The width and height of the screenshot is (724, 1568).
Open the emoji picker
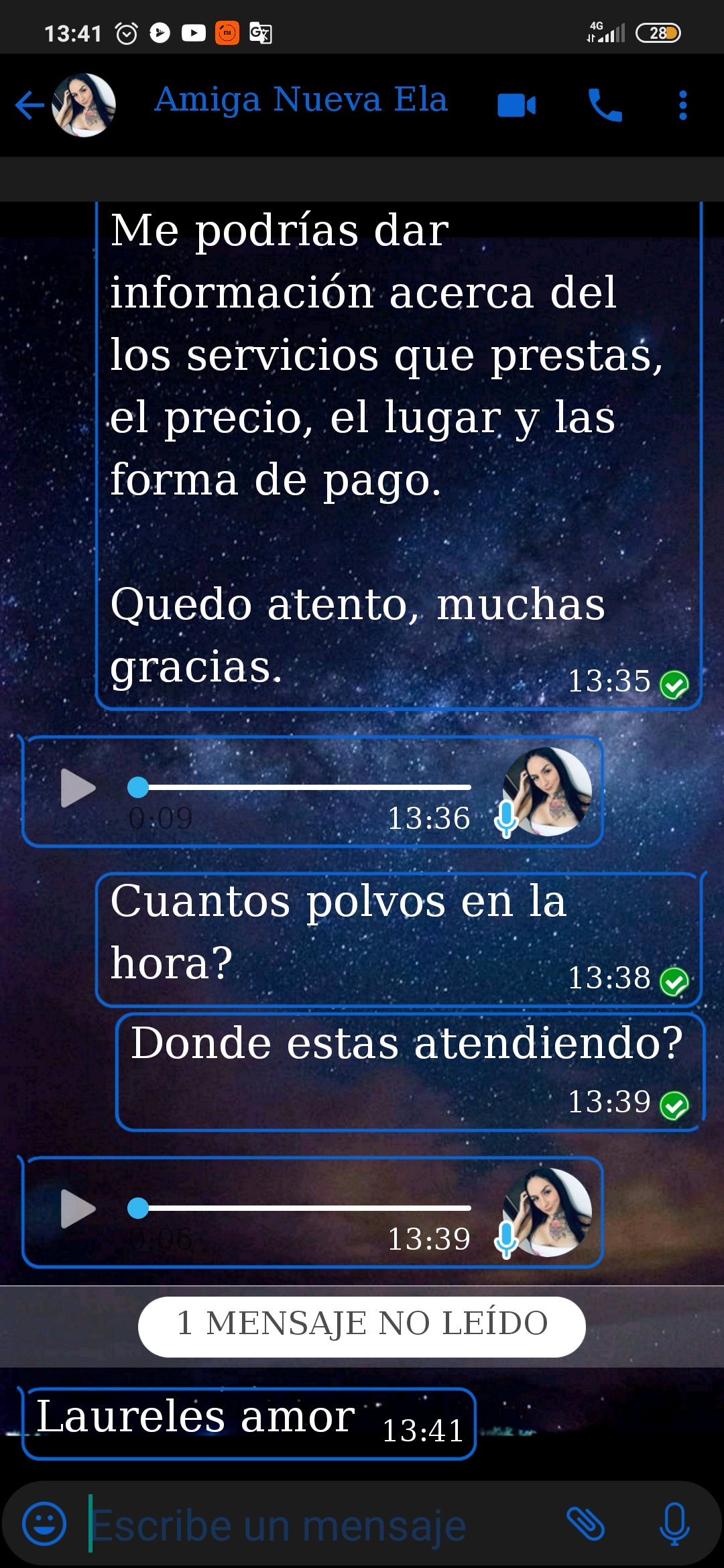[44, 1524]
